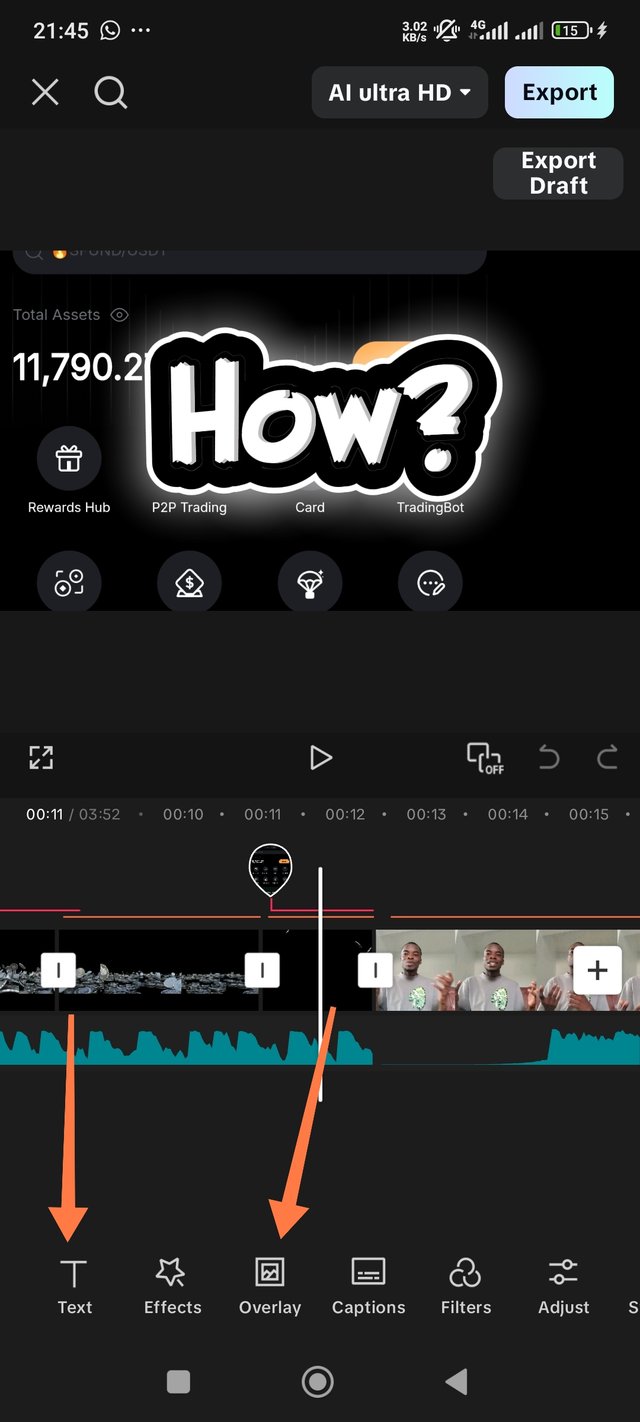Screen dimensions: 640x1422
Task: Select Export Draft
Action: [x=558, y=173]
